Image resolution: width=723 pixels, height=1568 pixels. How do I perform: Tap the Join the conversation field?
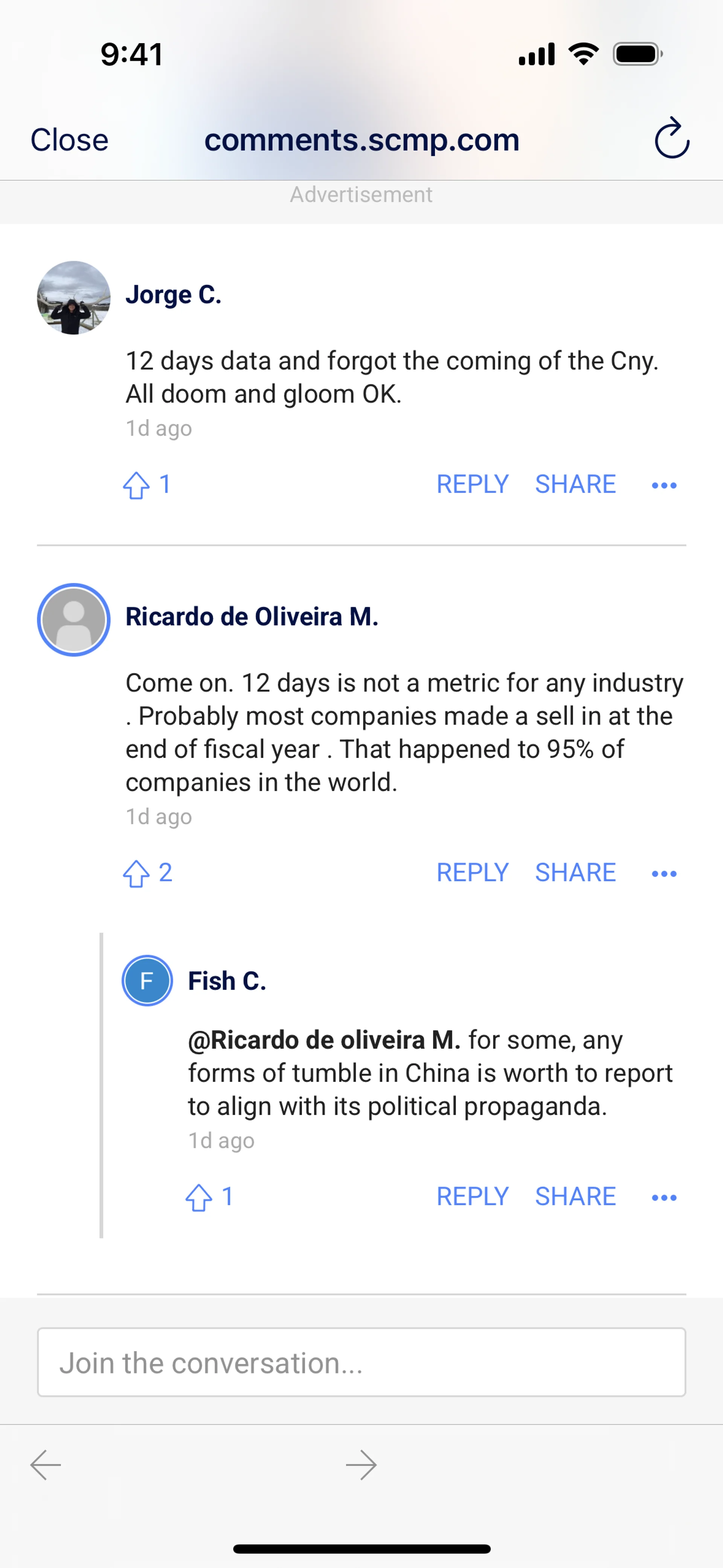tap(361, 1362)
